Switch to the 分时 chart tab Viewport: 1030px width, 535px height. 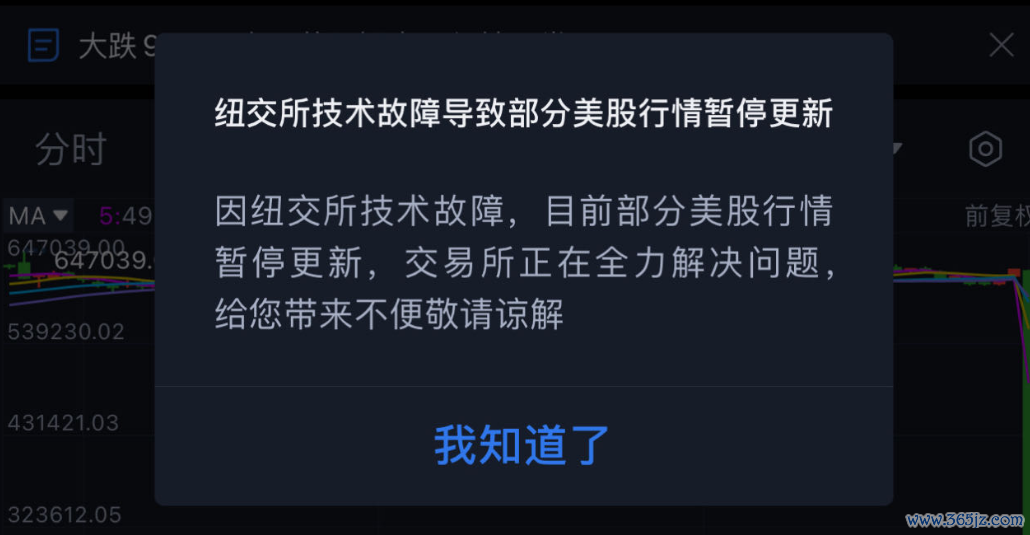tap(70, 150)
